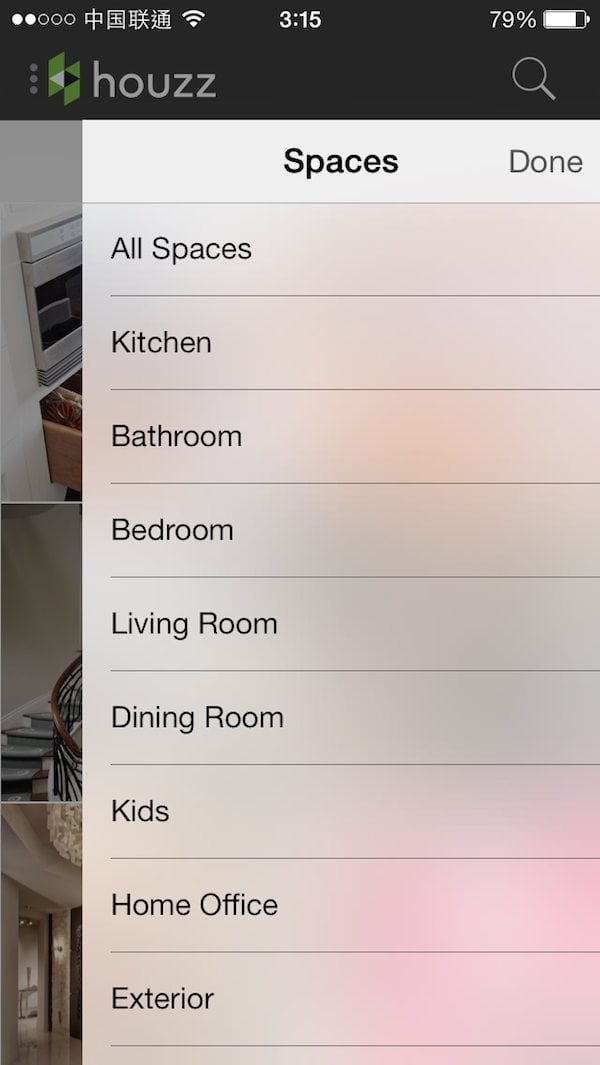This screenshot has height=1065, width=600.
Task: Select Bathroom from the list
Action: pos(177,437)
